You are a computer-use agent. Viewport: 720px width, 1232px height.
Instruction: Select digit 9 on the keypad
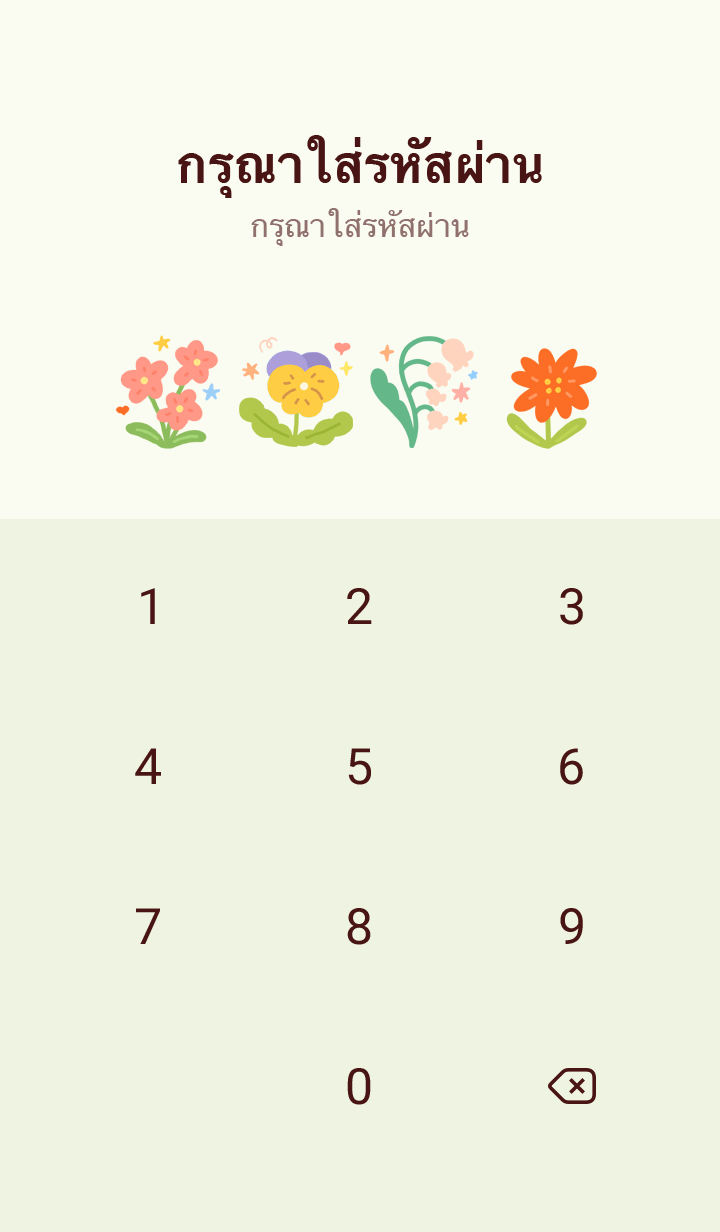coord(571,927)
